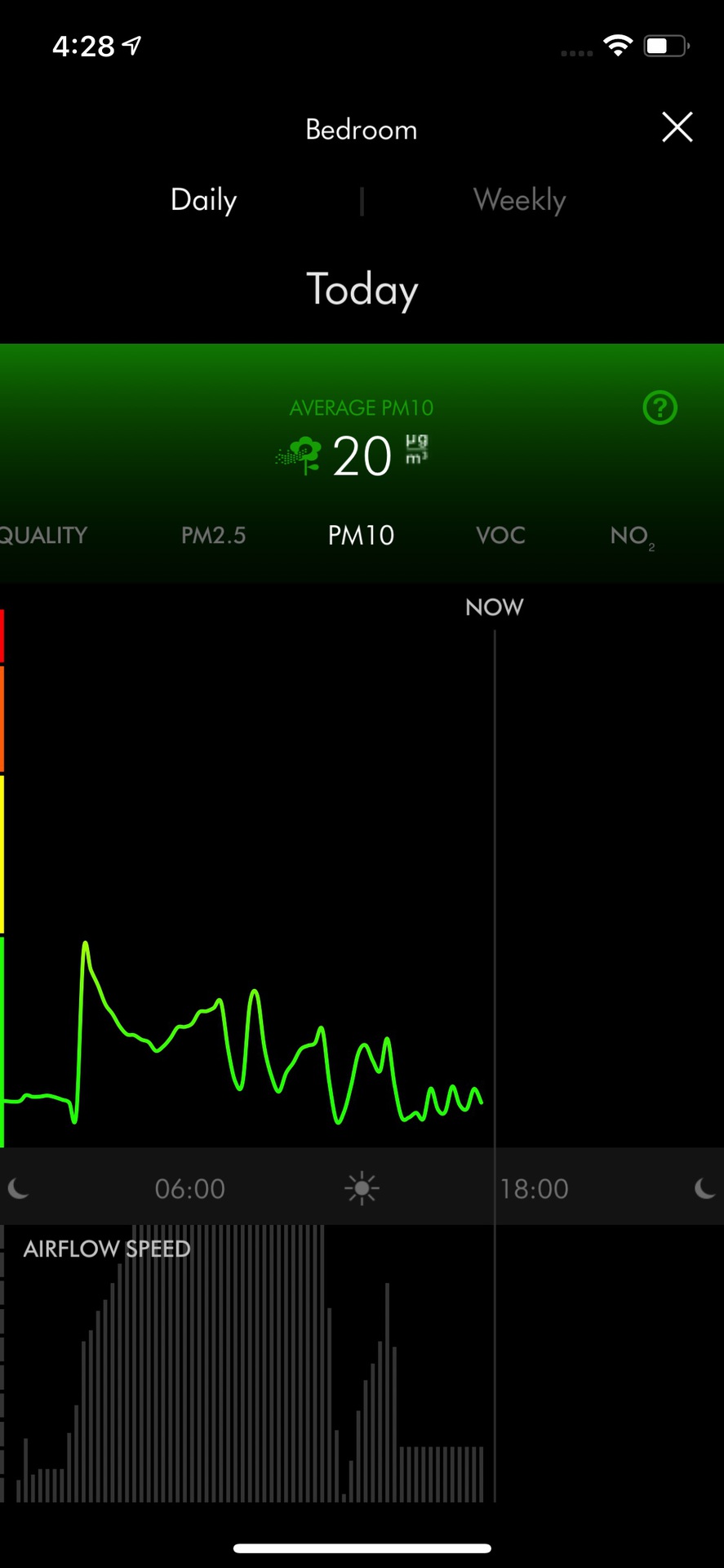The height and width of the screenshot is (1568, 724).
Task: Switch to the VOC readings
Action: (500, 536)
